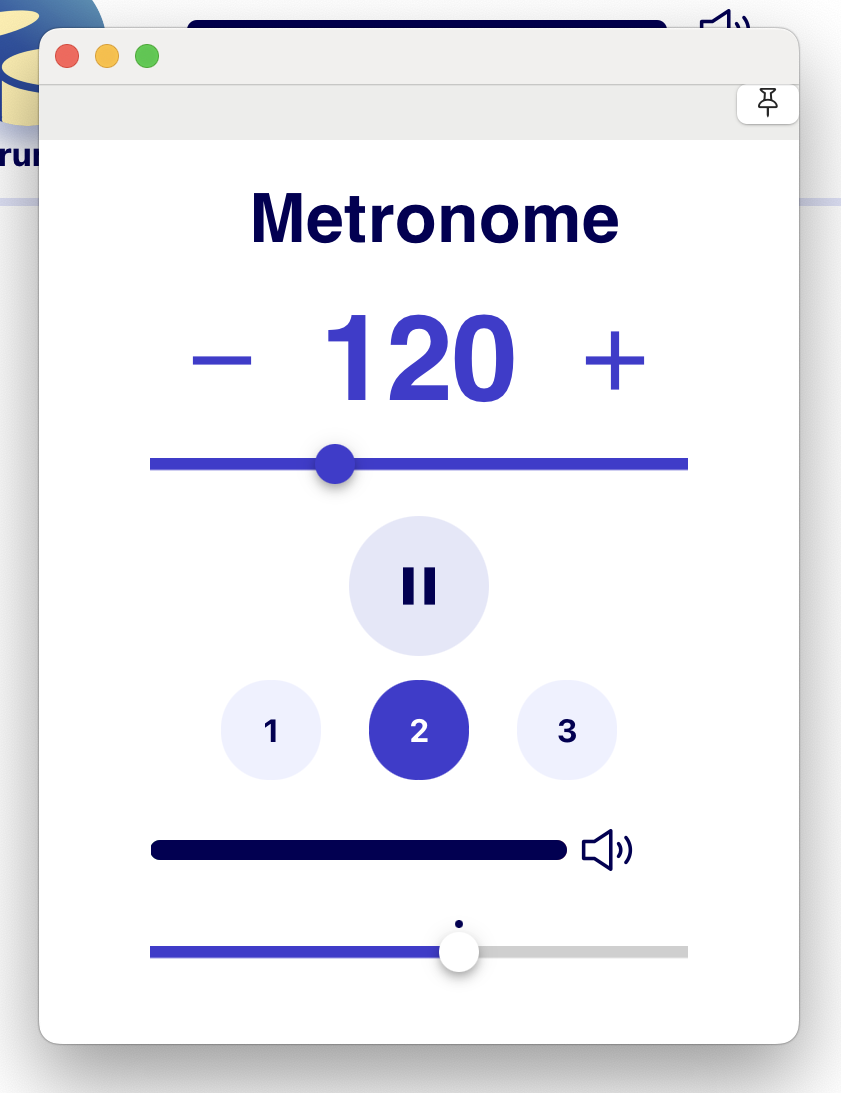Select beat option 1
841x1093 pixels.
(x=271, y=731)
